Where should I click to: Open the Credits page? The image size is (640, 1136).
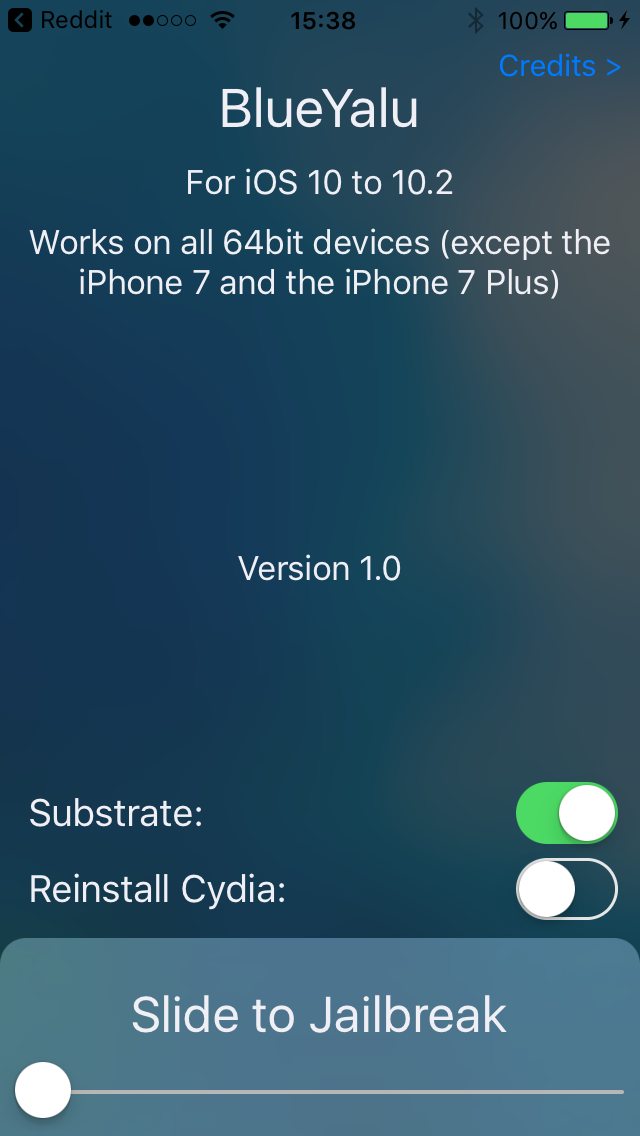[x=559, y=66]
